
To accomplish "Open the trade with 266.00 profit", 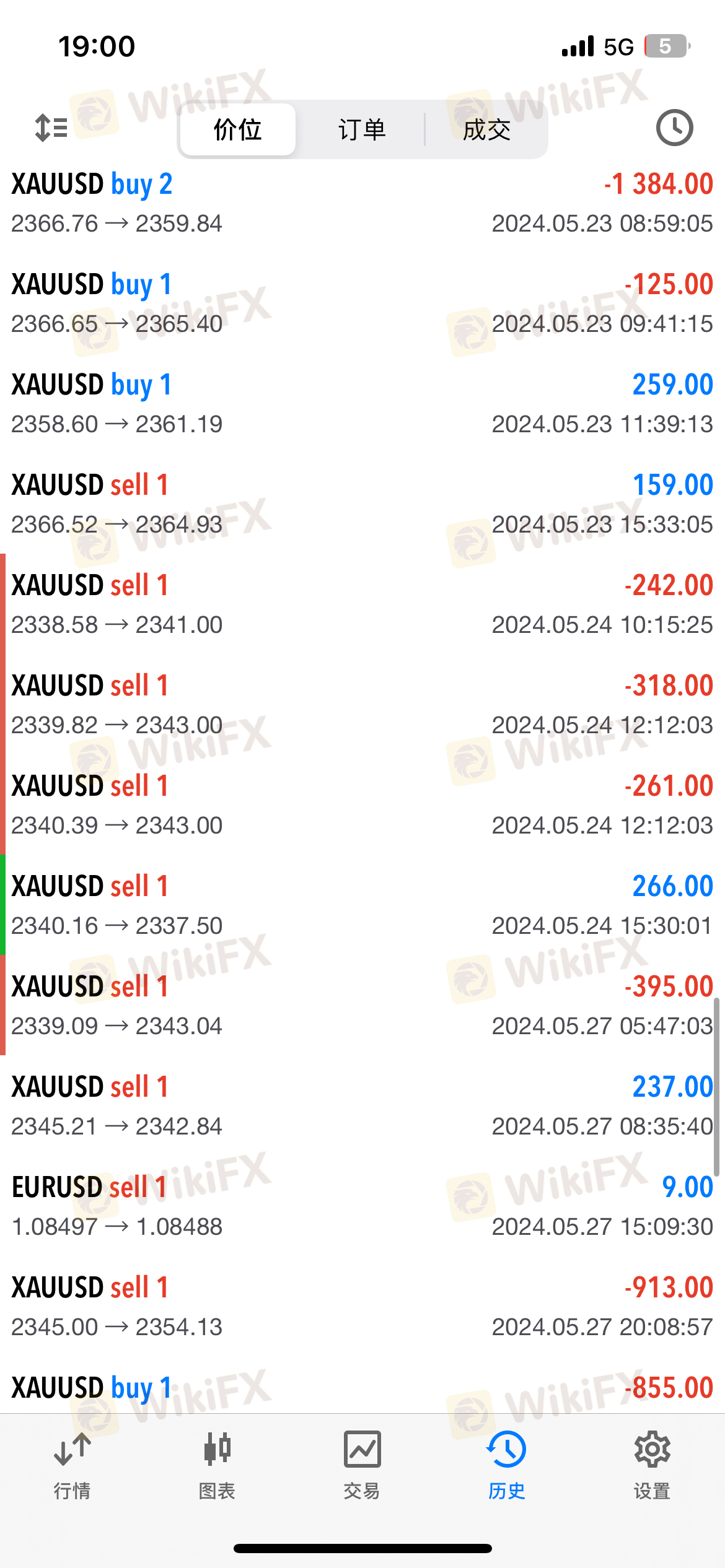I will [x=362, y=905].
